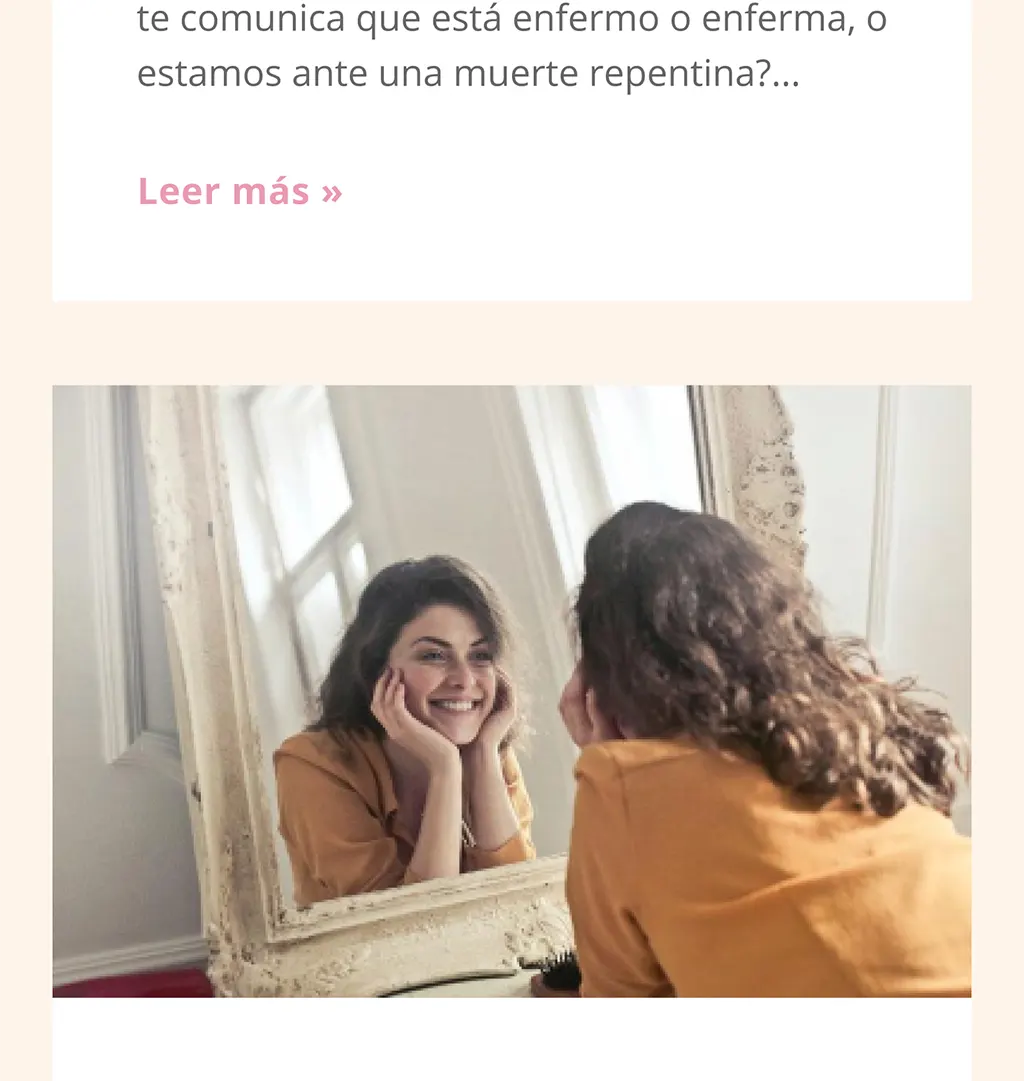Open the 'Leer más »' link
This screenshot has height=1081, width=1024.
[x=240, y=191]
